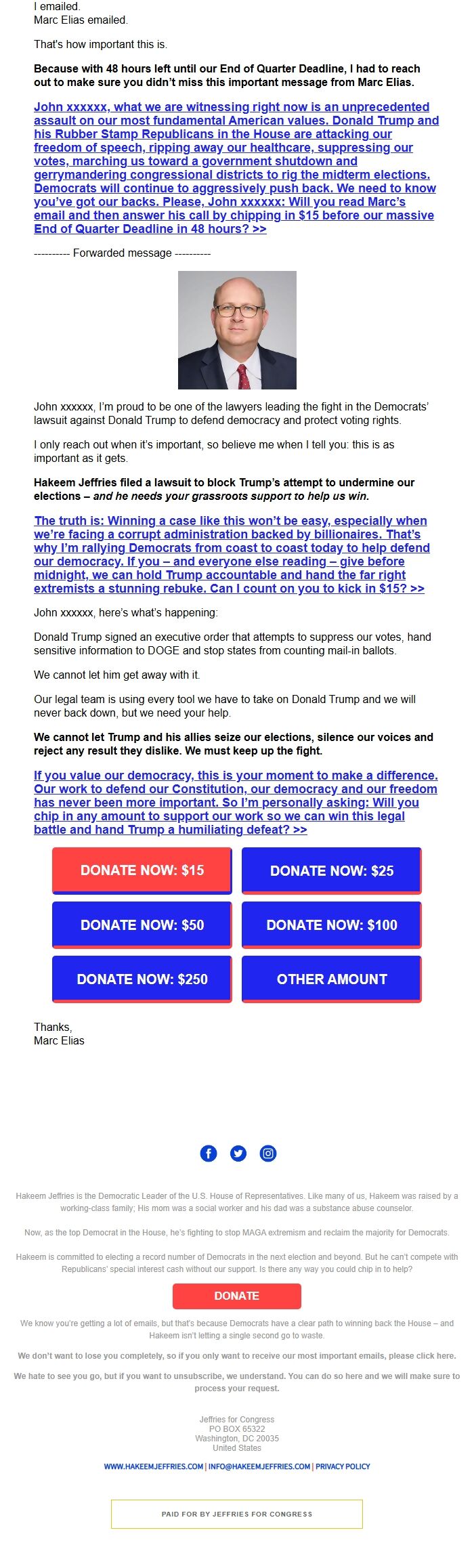Choose the DONATE NOW: $50 option
The height and width of the screenshot is (1568, 474).
(142, 925)
